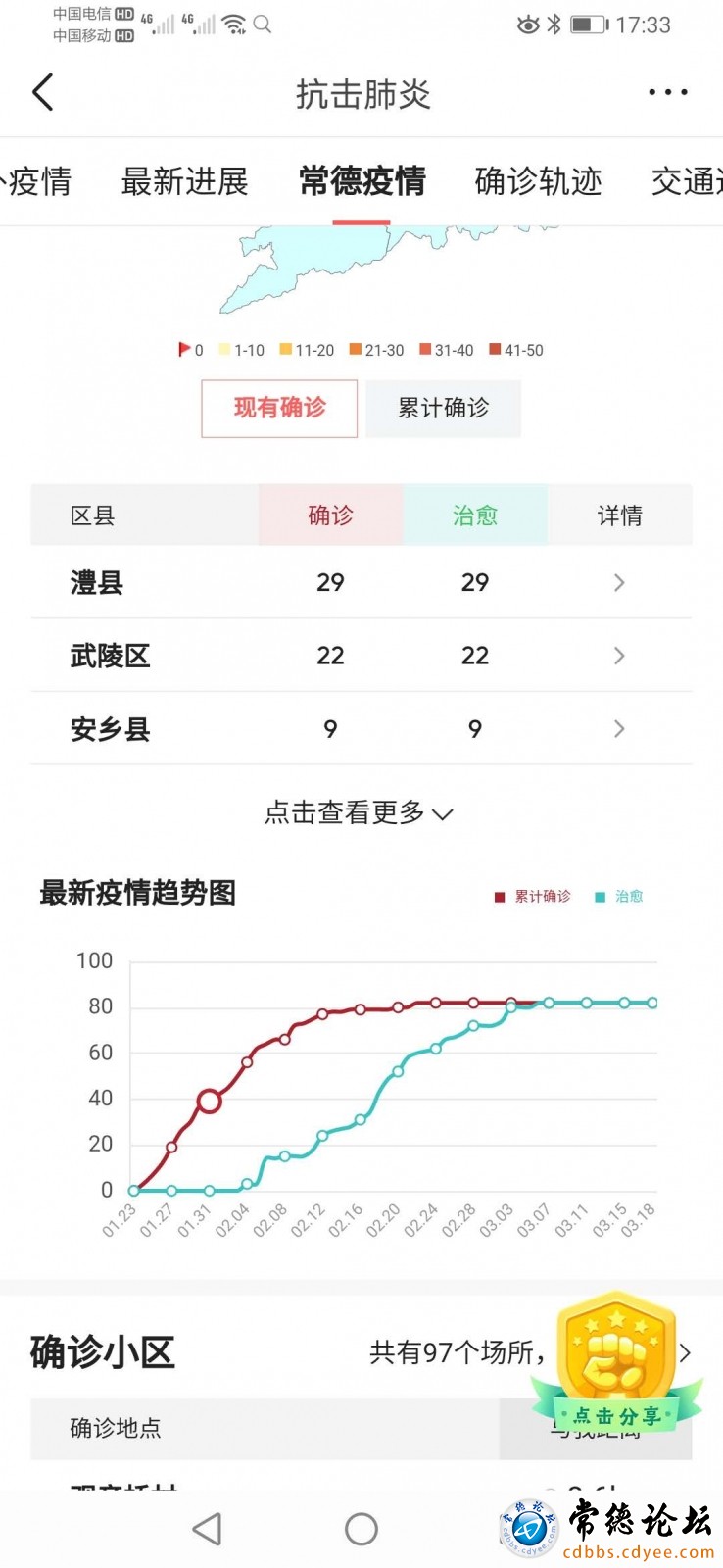Switch to the 最新进展 tab
This screenshot has height=1568, width=723.
point(184,181)
